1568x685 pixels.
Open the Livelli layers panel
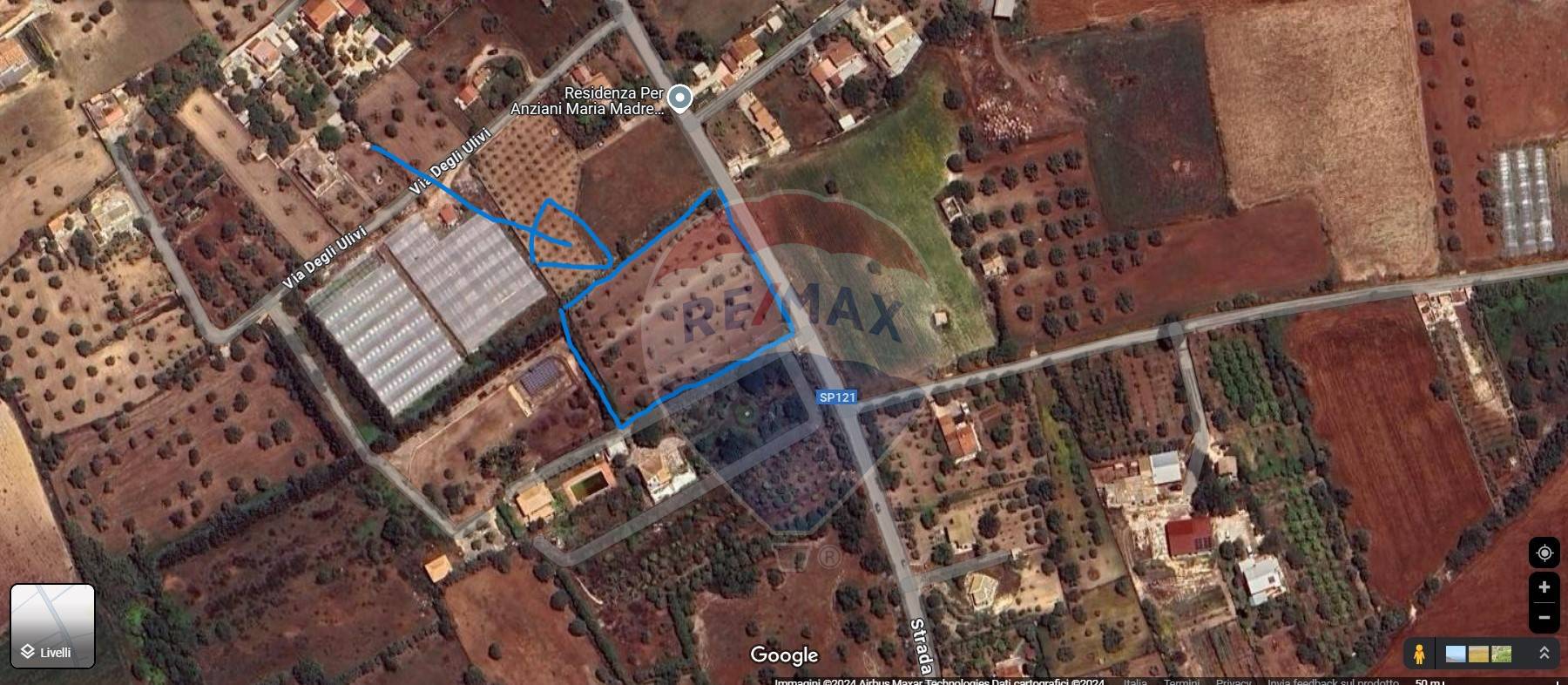pos(52,626)
